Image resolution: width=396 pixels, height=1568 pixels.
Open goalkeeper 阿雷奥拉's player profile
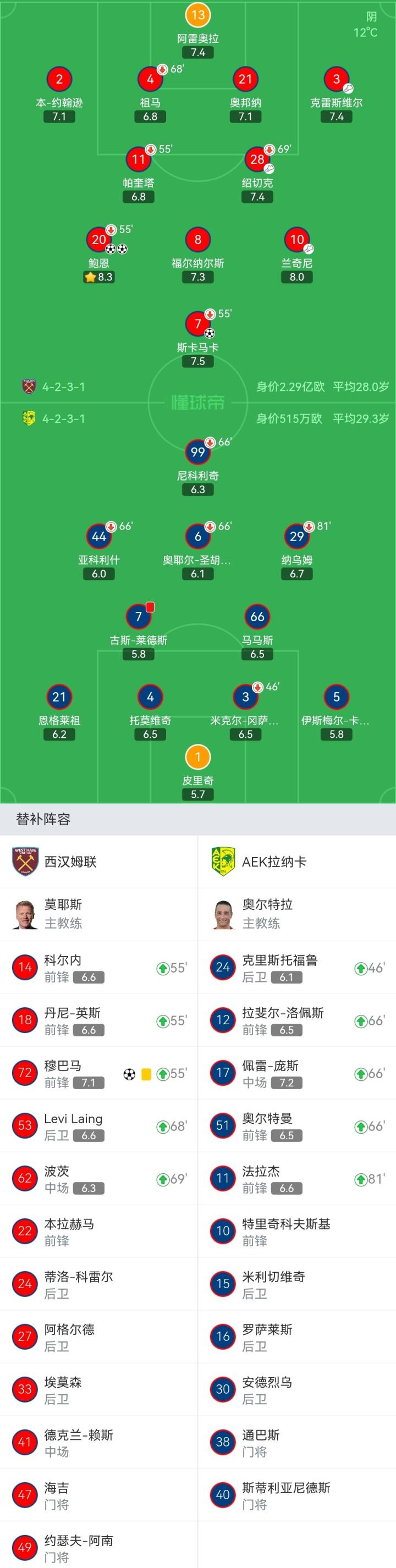point(197,16)
